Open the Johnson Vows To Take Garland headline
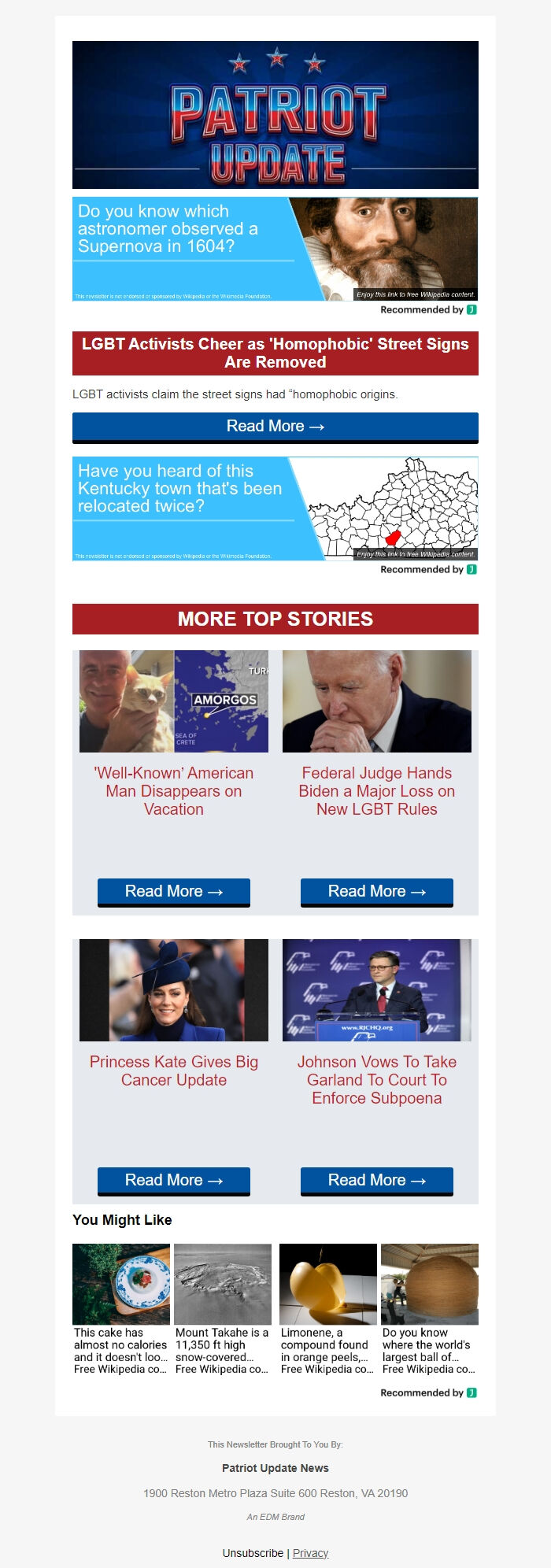 376,1080
